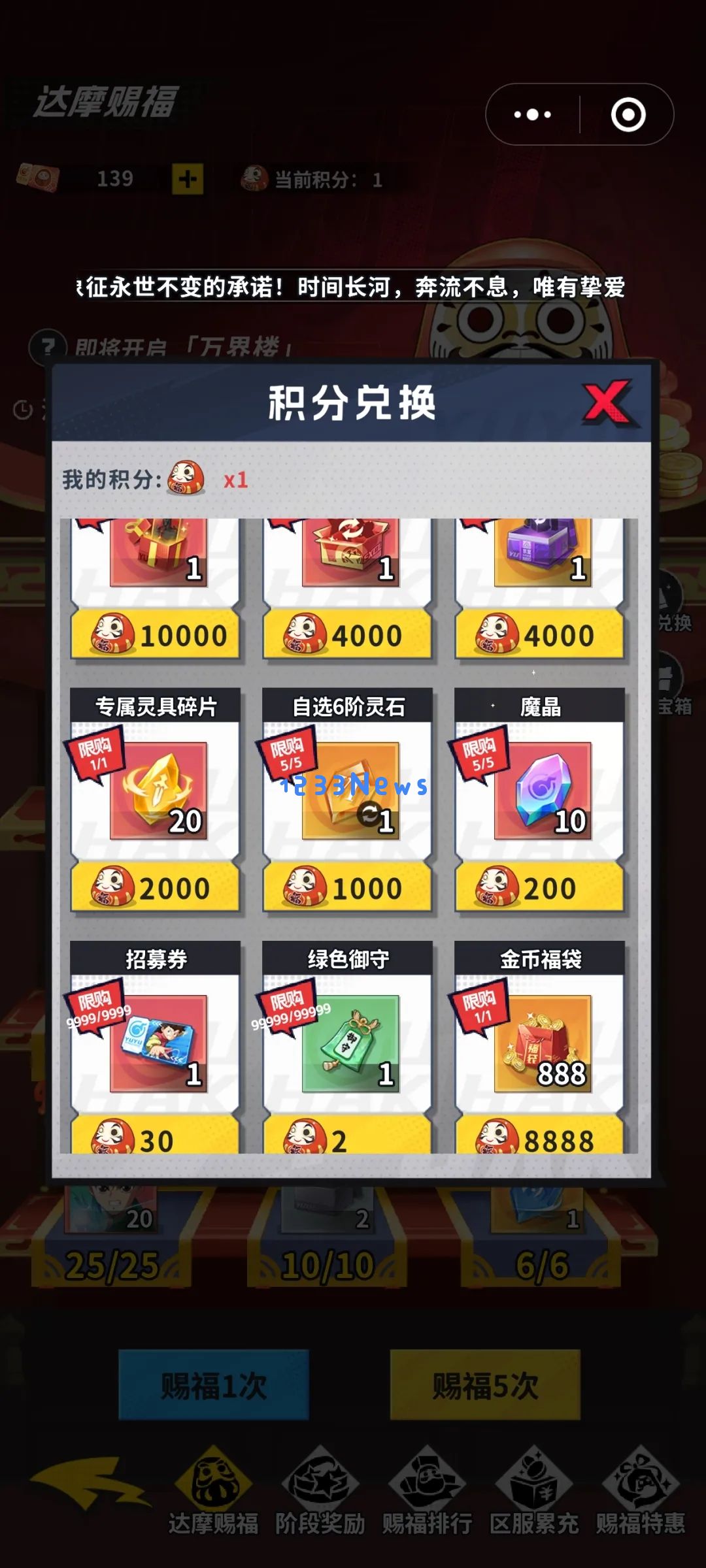View the 魔晶 item icon
The width and height of the screenshot is (706, 1568).
pos(543,791)
